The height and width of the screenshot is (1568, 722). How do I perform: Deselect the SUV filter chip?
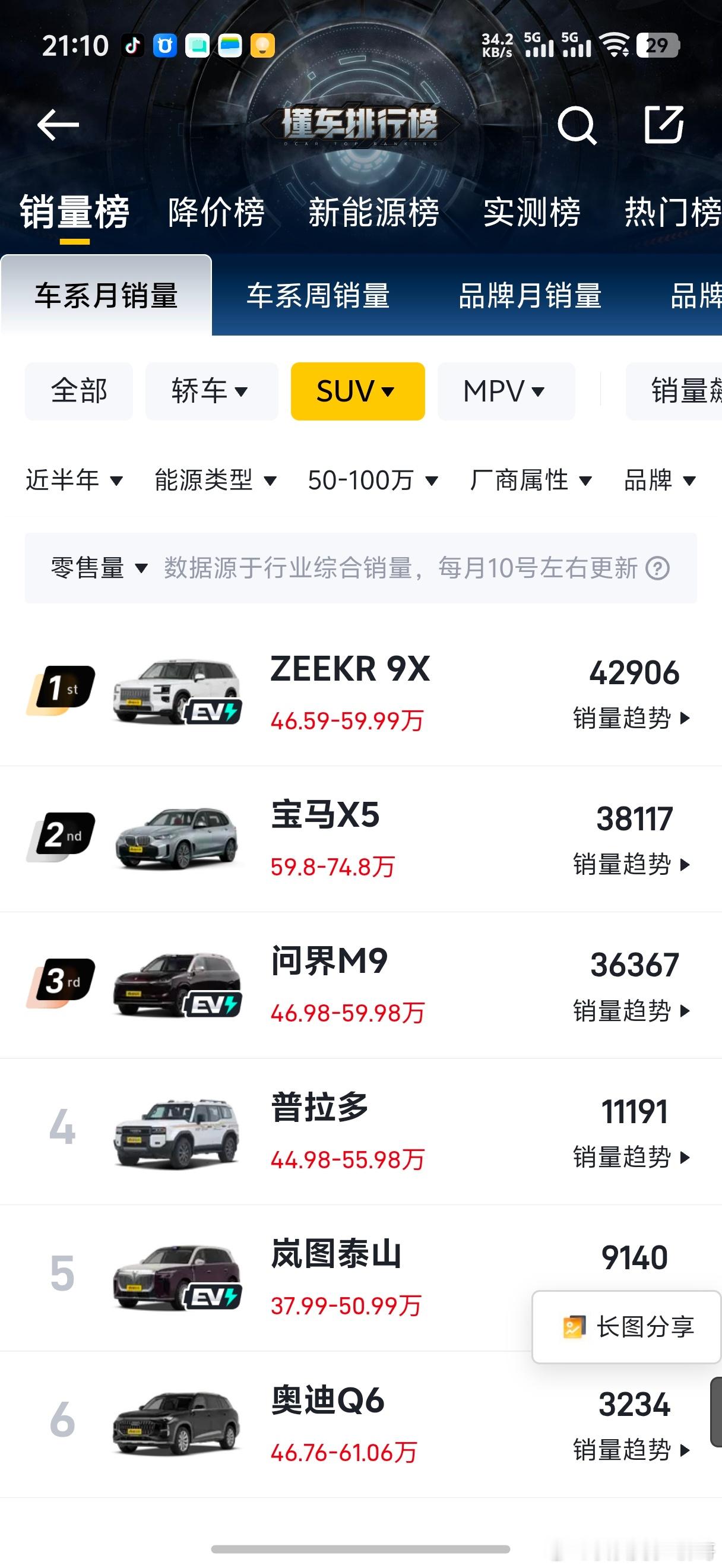tap(357, 391)
